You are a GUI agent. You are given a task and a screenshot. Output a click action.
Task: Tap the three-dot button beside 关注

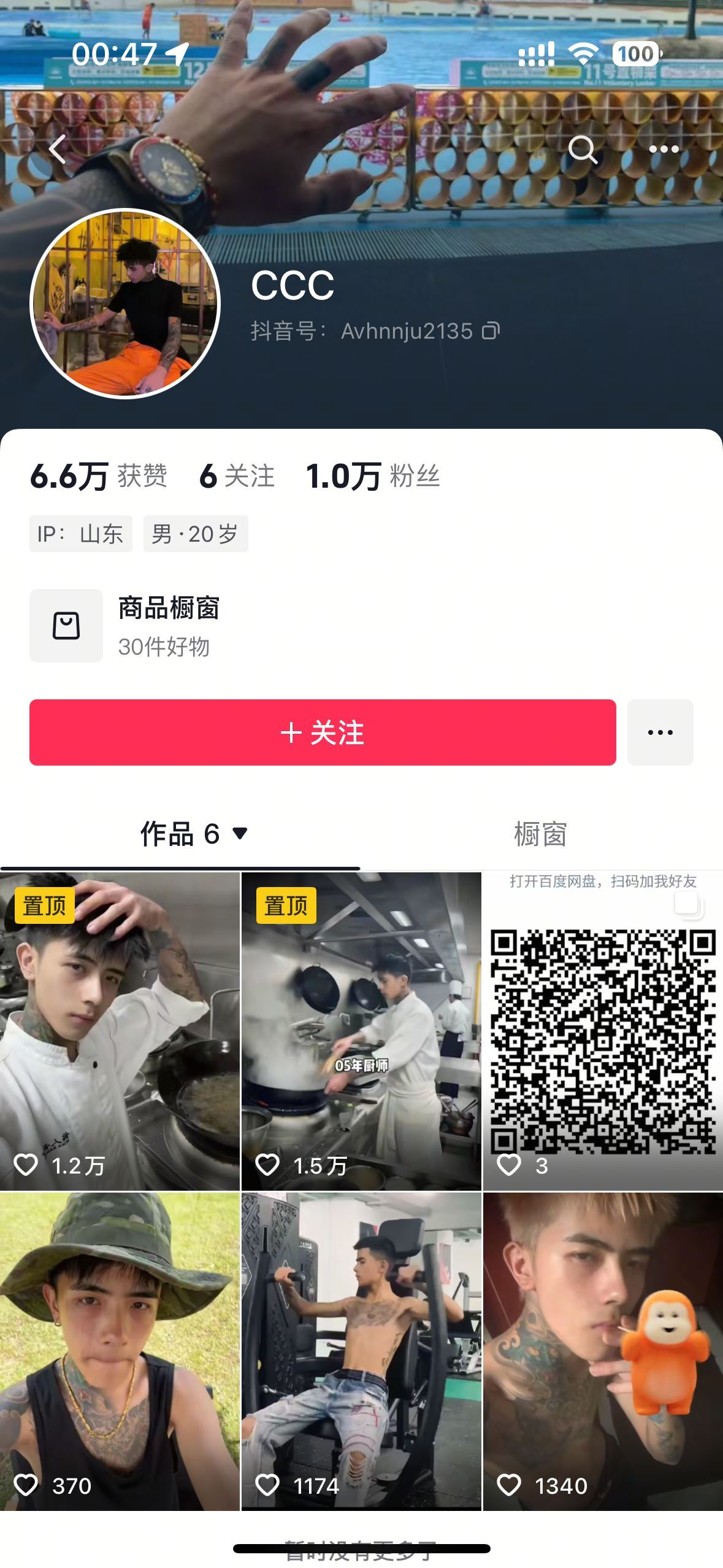click(x=660, y=732)
